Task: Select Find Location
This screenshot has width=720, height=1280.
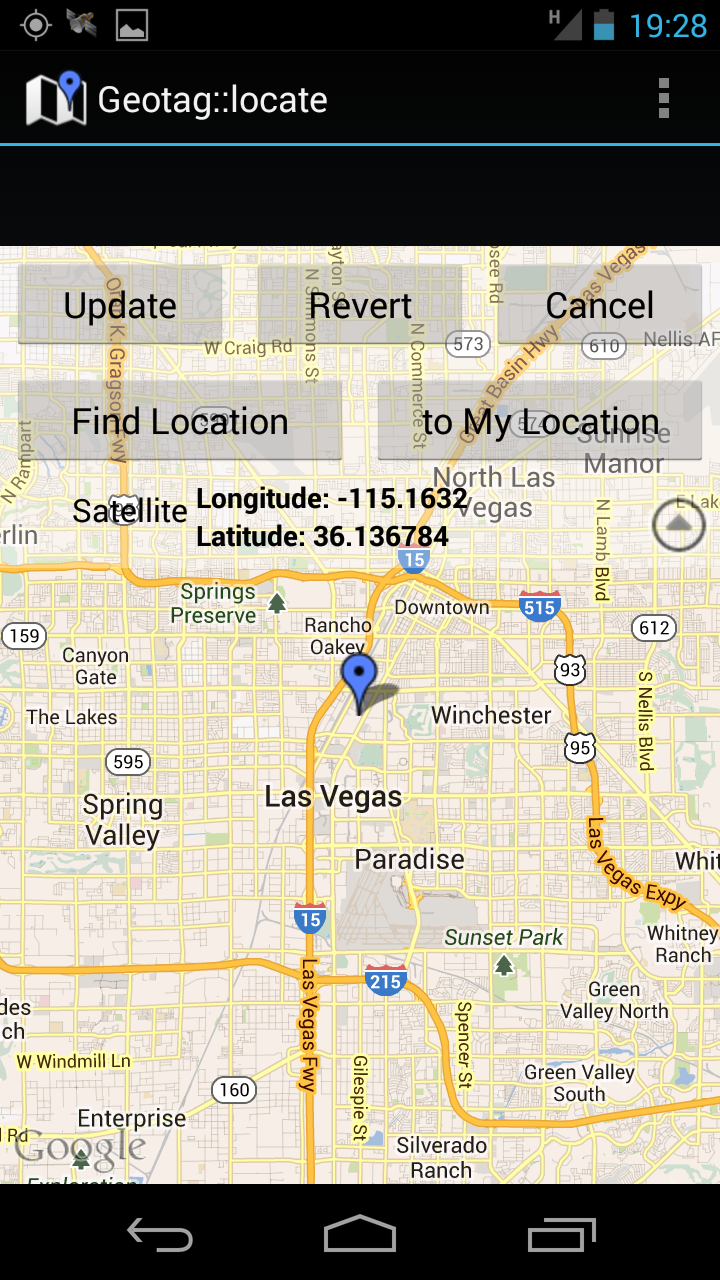Action: tap(180, 421)
